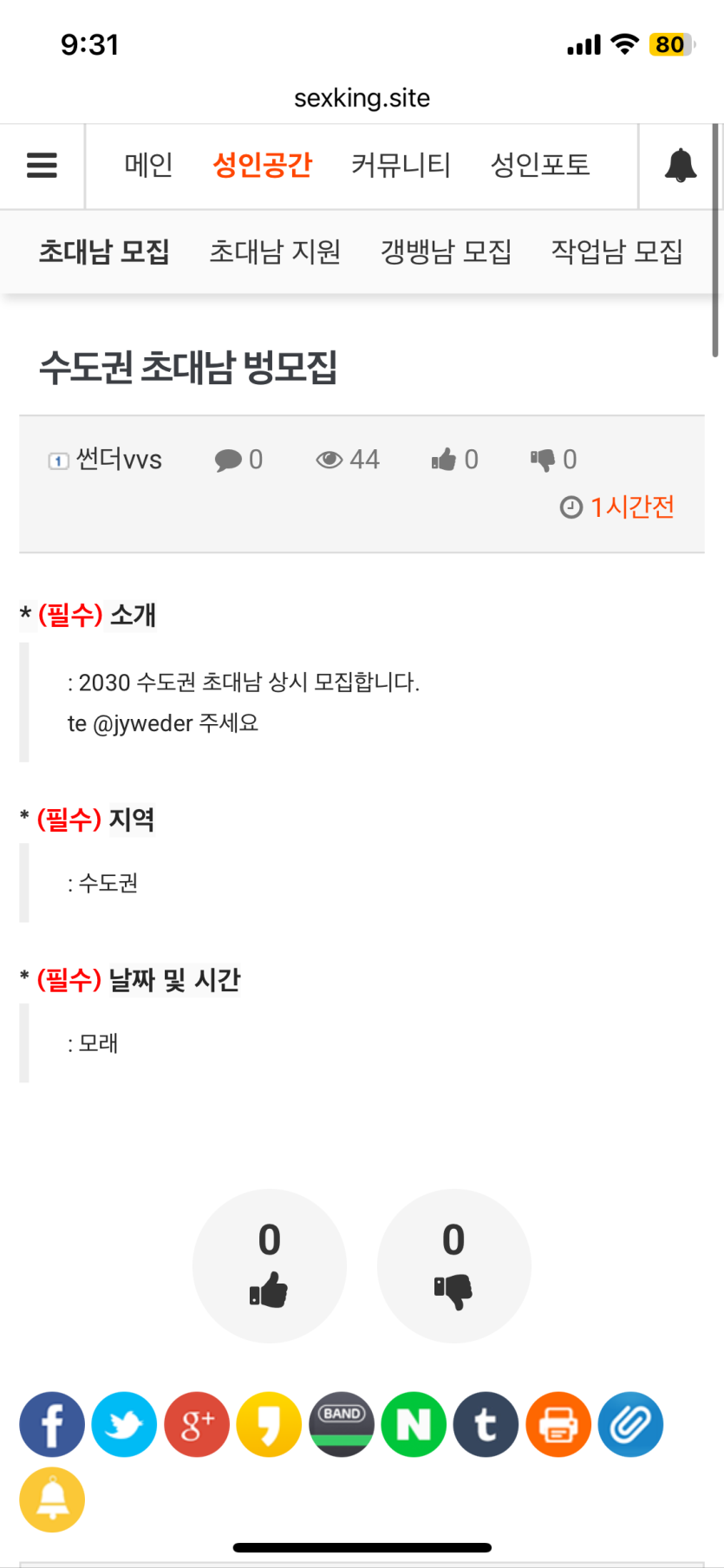Open author 썬더vvs profile
The height and width of the screenshot is (1568, 724).
click(118, 459)
